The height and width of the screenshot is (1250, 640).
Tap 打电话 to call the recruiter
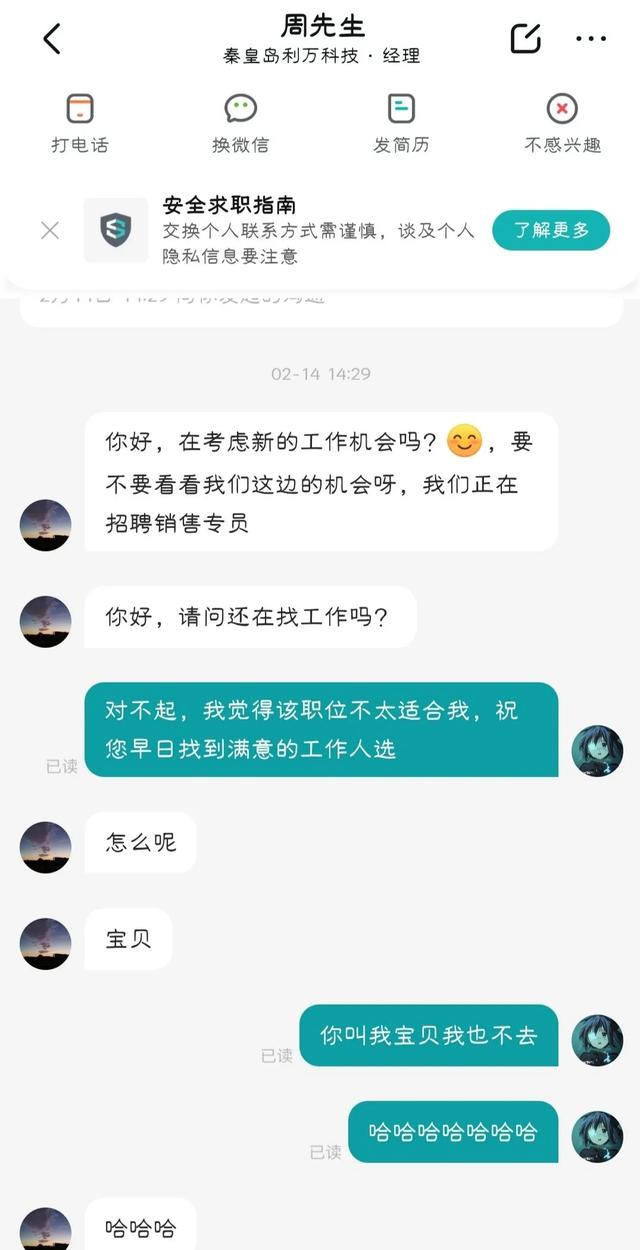coord(80,124)
